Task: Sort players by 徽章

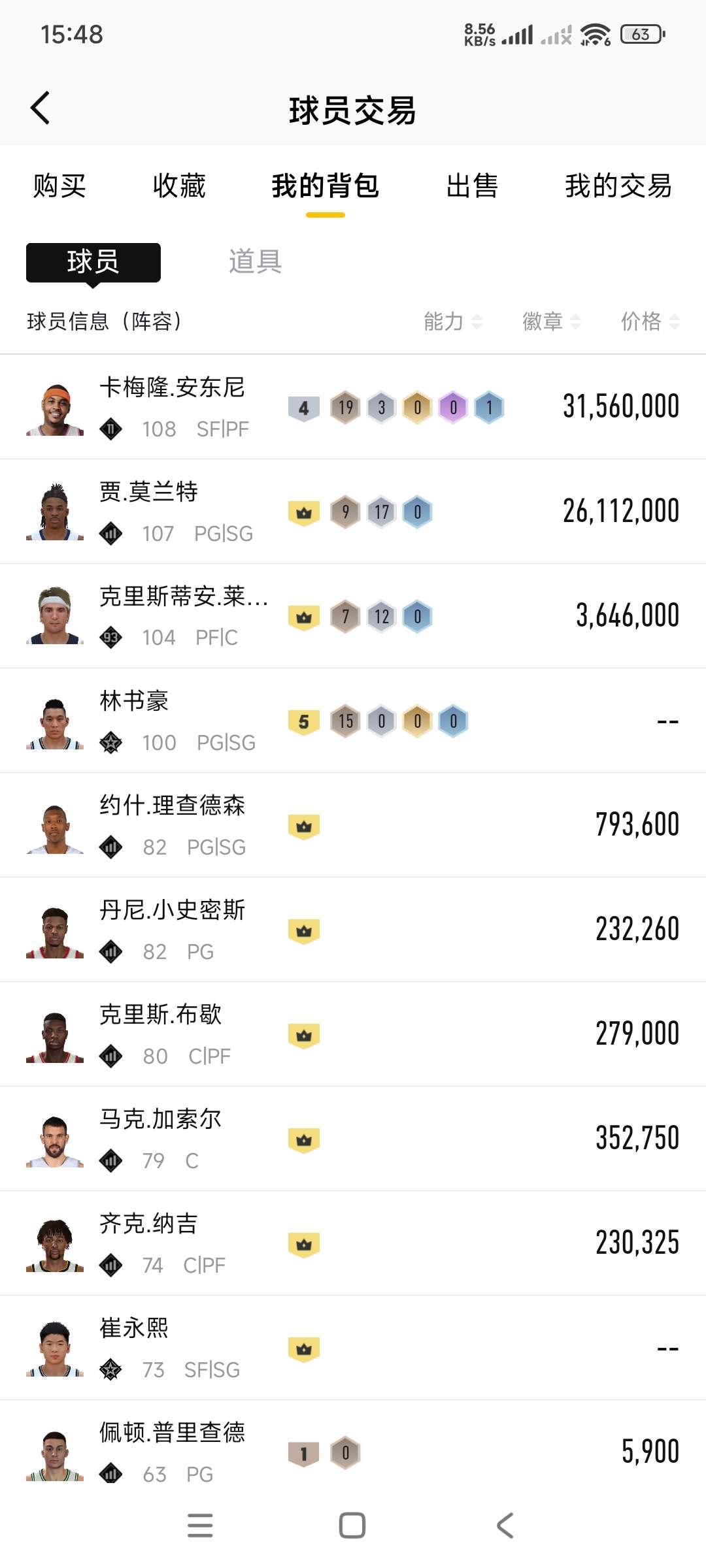Action: click(551, 321)
